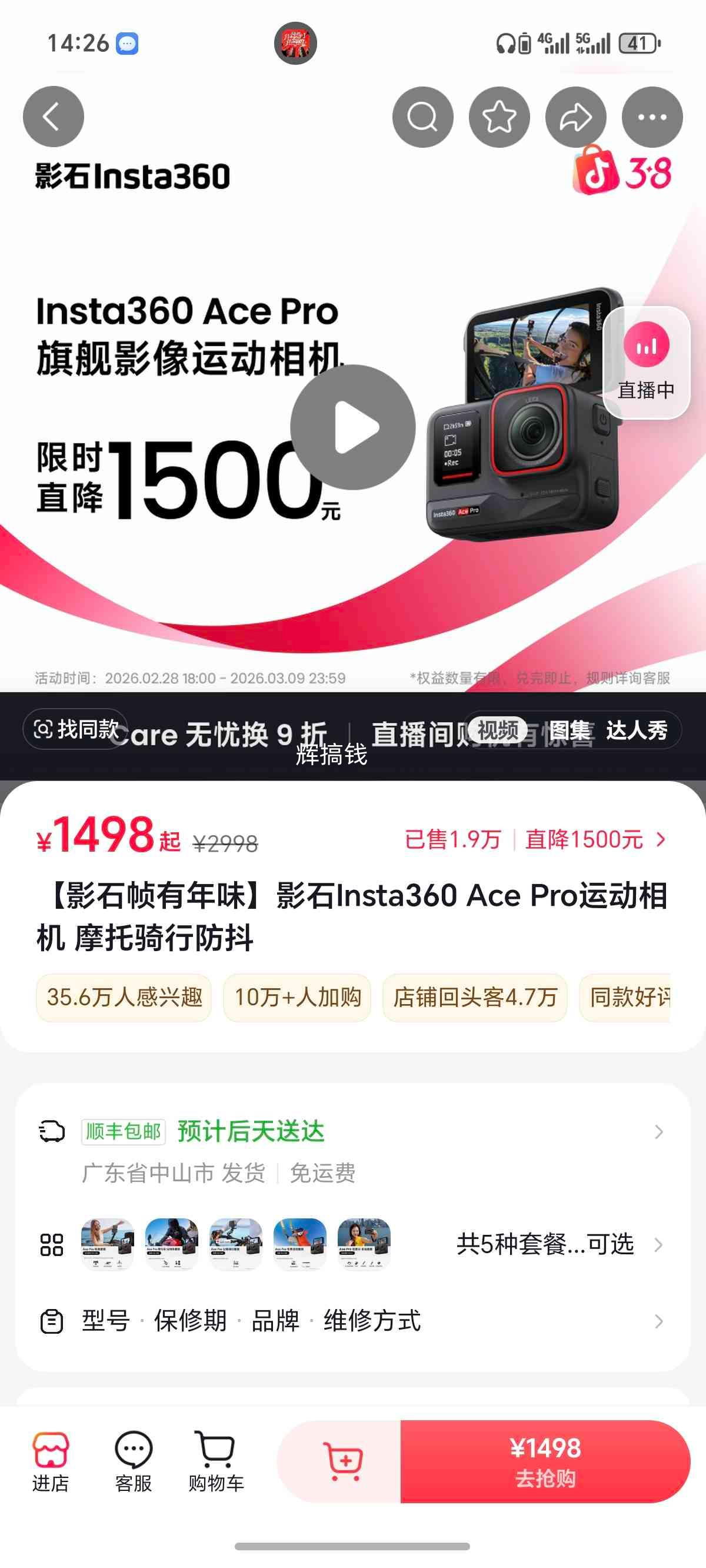The height and width of the screenshot is (1568, 706).
Task: Enter the store via 进店
Action: click(51, 1461)
